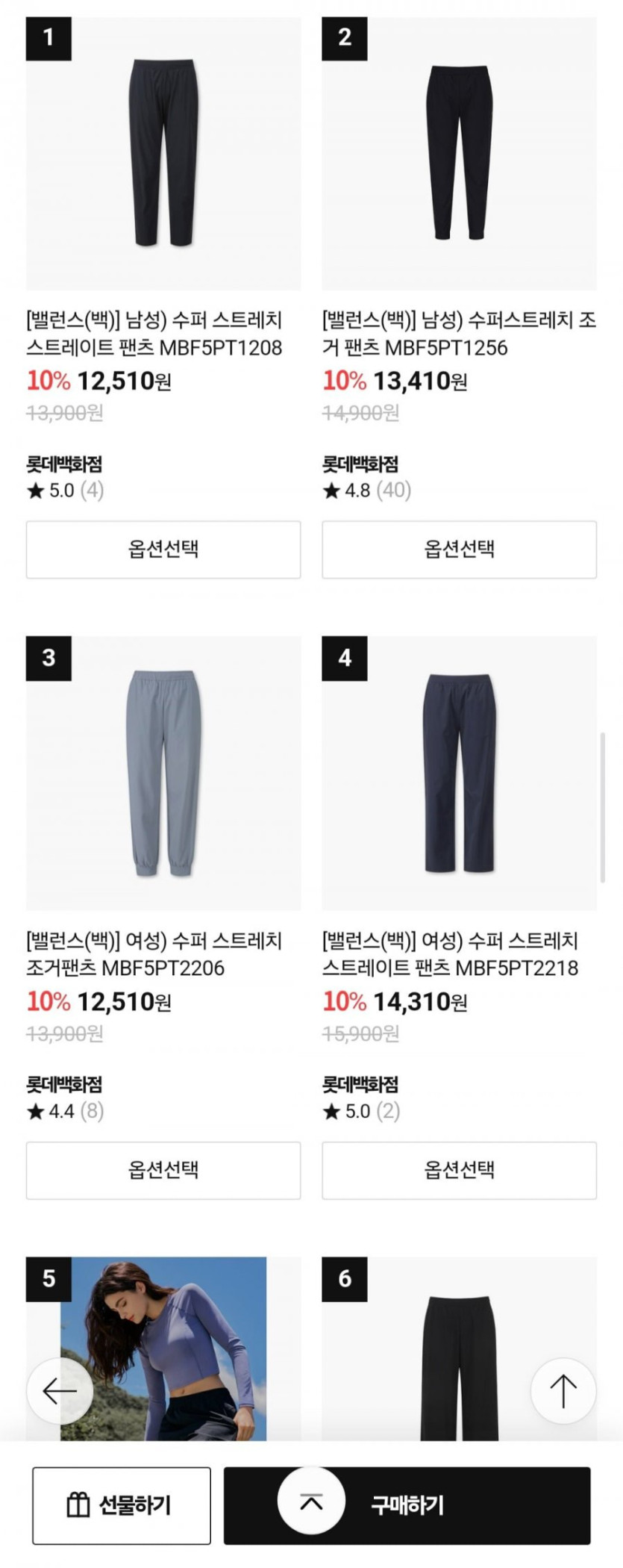Tap 선물하기 to send as gift
623x1568 pixels.
(x=122, y=1505)
